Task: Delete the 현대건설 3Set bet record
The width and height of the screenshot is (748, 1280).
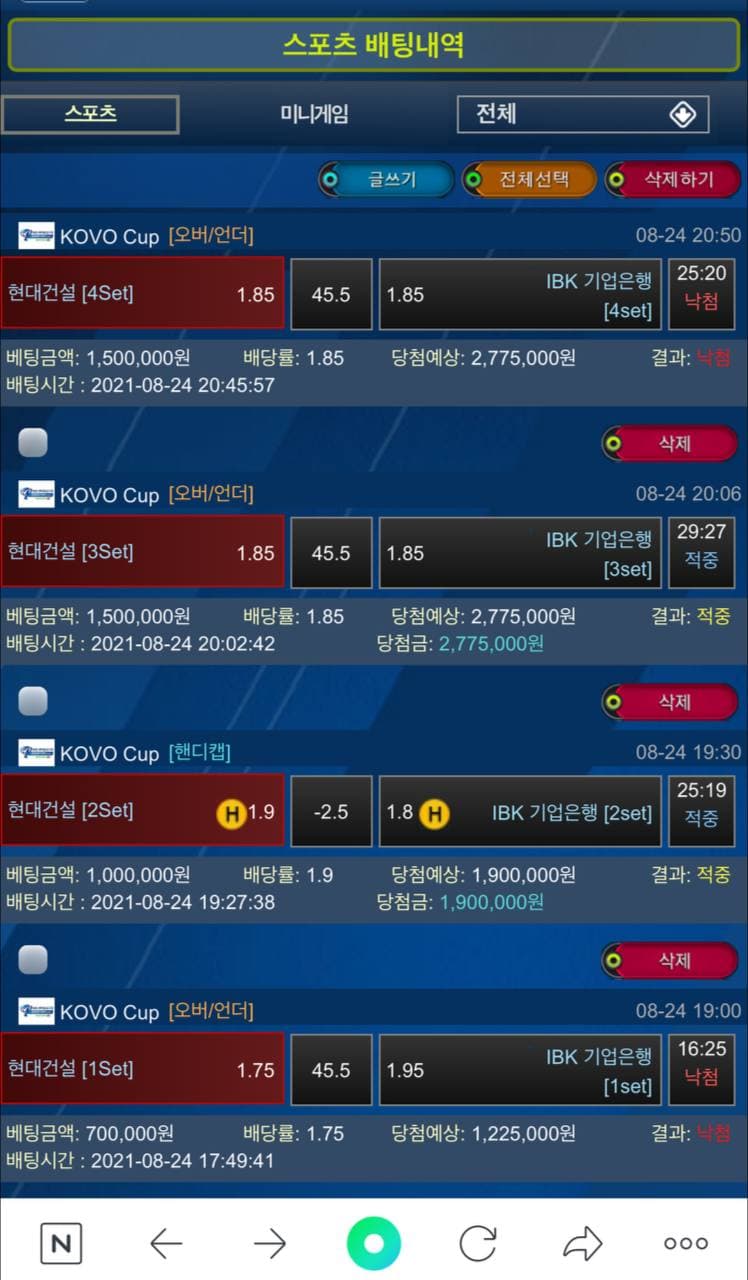Action: 672,702
